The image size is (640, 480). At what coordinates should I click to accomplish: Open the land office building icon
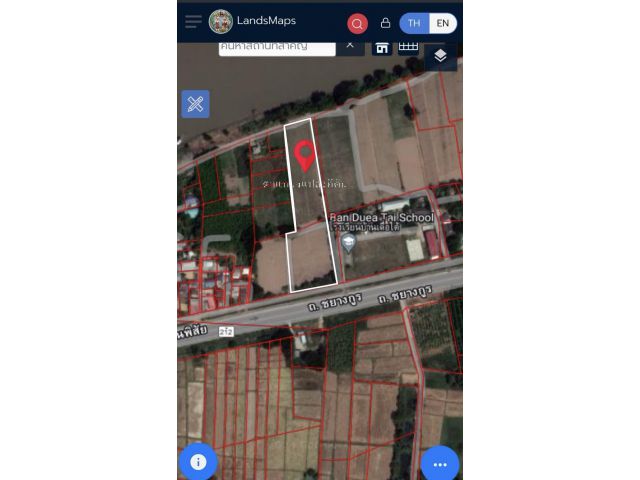pos(382,47)
